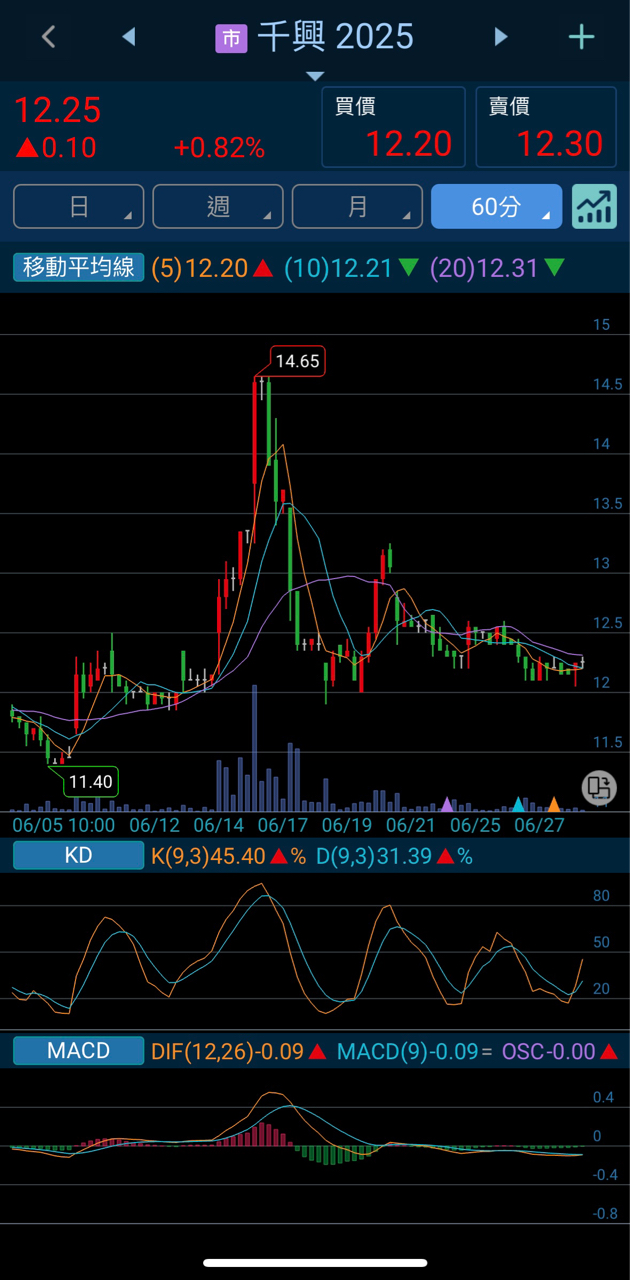Change the MACD indicator
The height and width of the screenshot is (1280, 630).
click(78, 1051)
